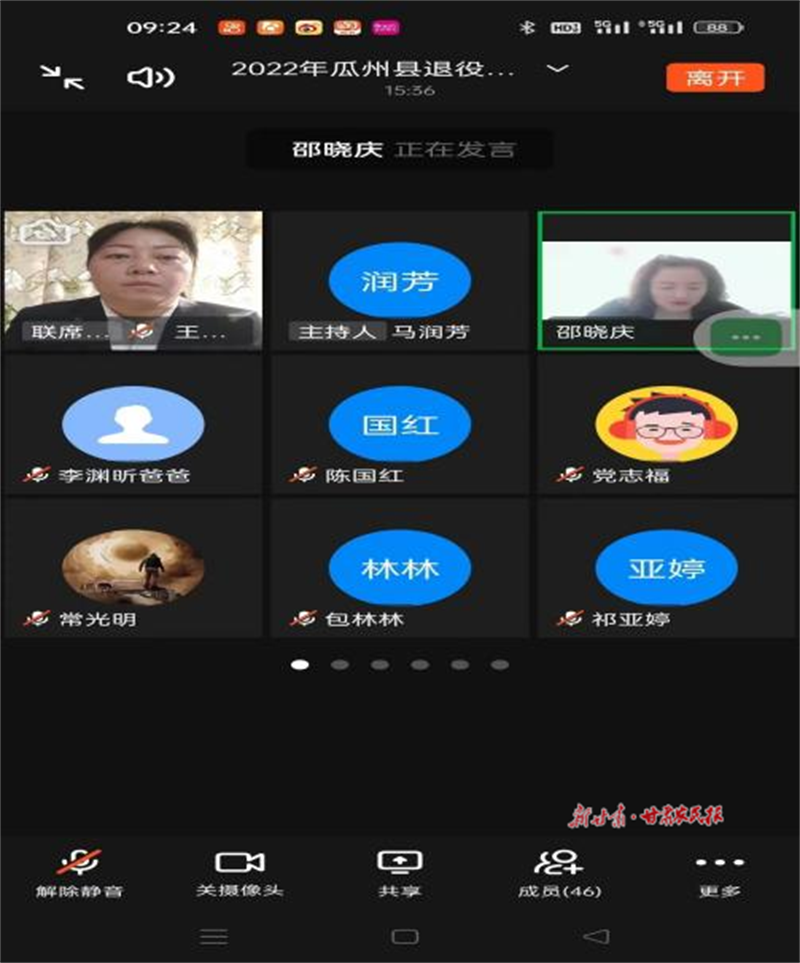Expand the meeting title dropdown
800x963 pixels.
coord(558,69)
